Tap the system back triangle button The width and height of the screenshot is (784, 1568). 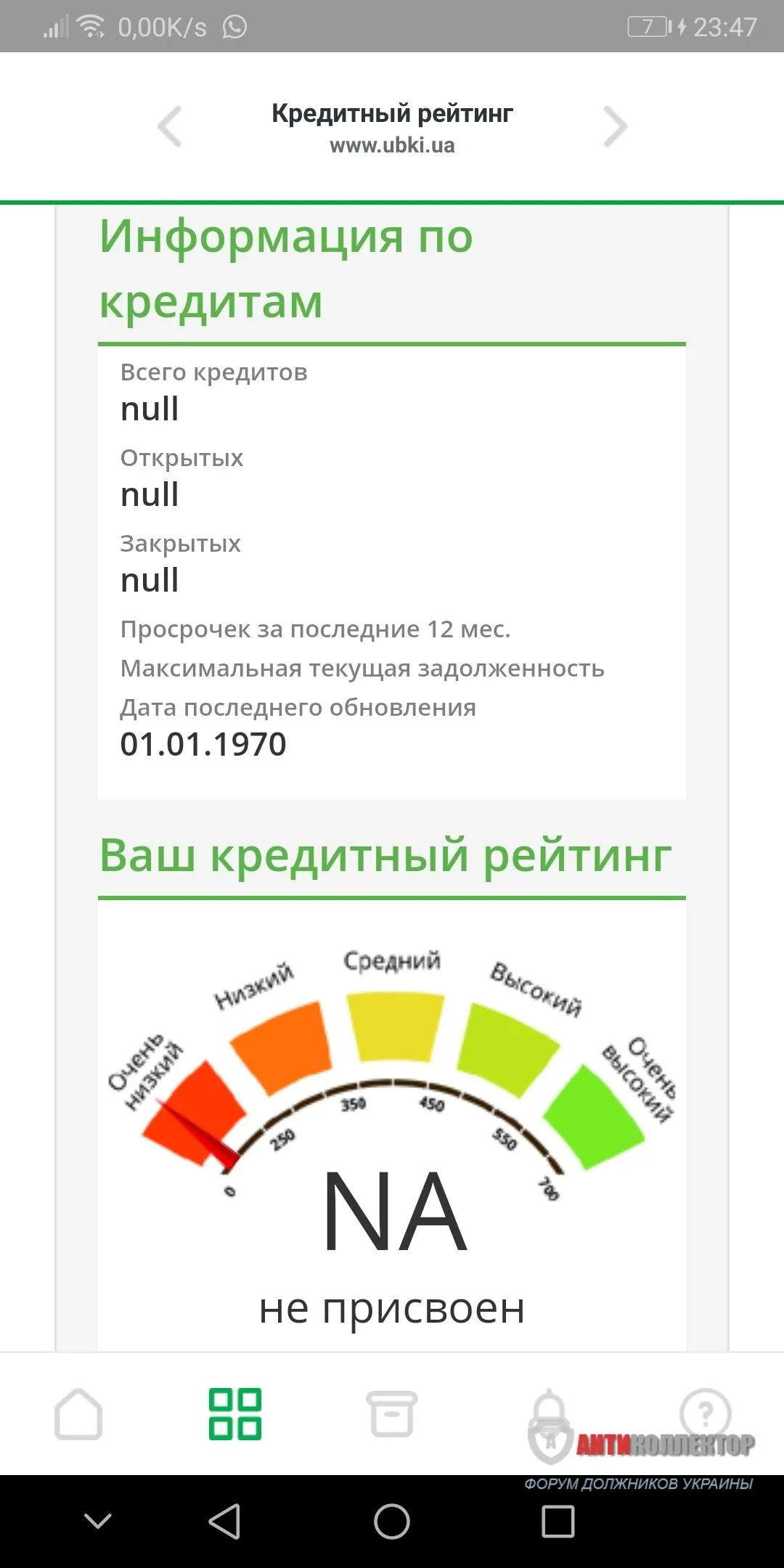(225, 1521)
